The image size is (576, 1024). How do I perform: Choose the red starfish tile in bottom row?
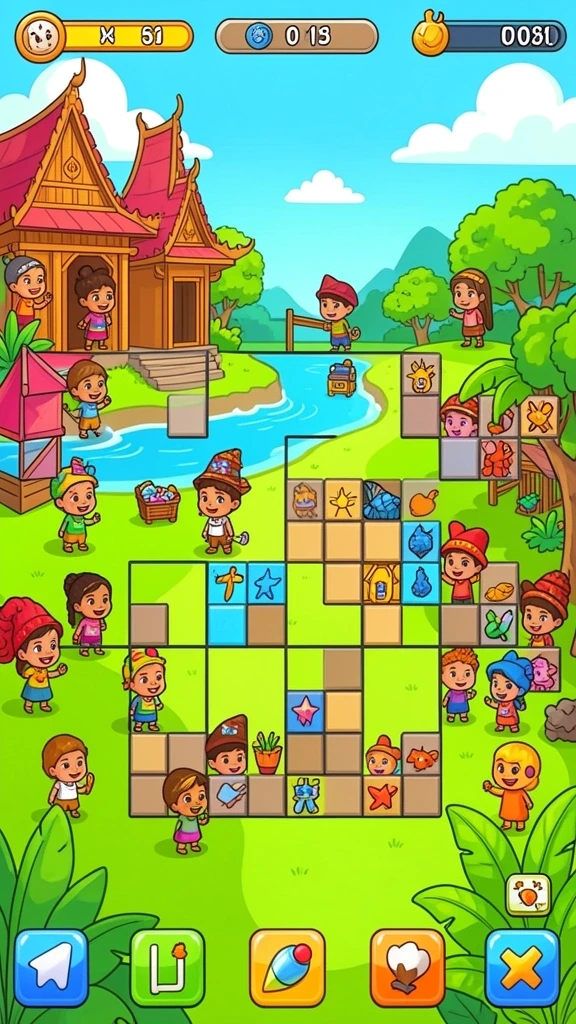pos(382,796)
